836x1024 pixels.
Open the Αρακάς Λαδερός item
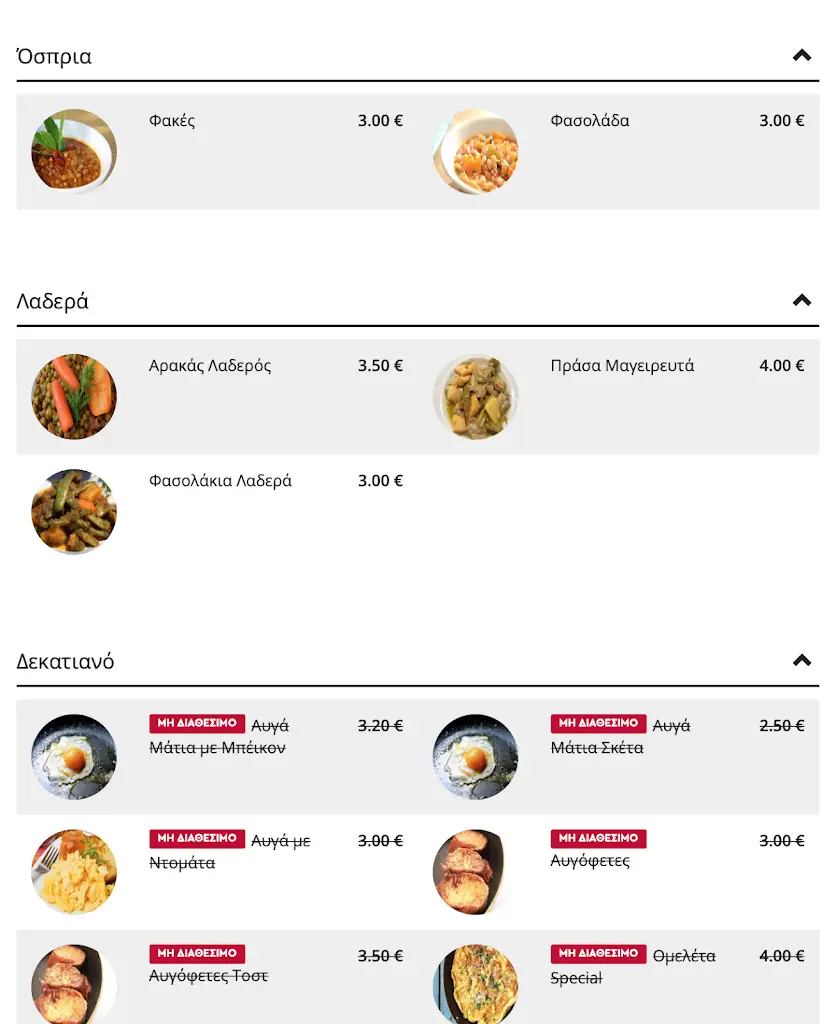(210, 366)
